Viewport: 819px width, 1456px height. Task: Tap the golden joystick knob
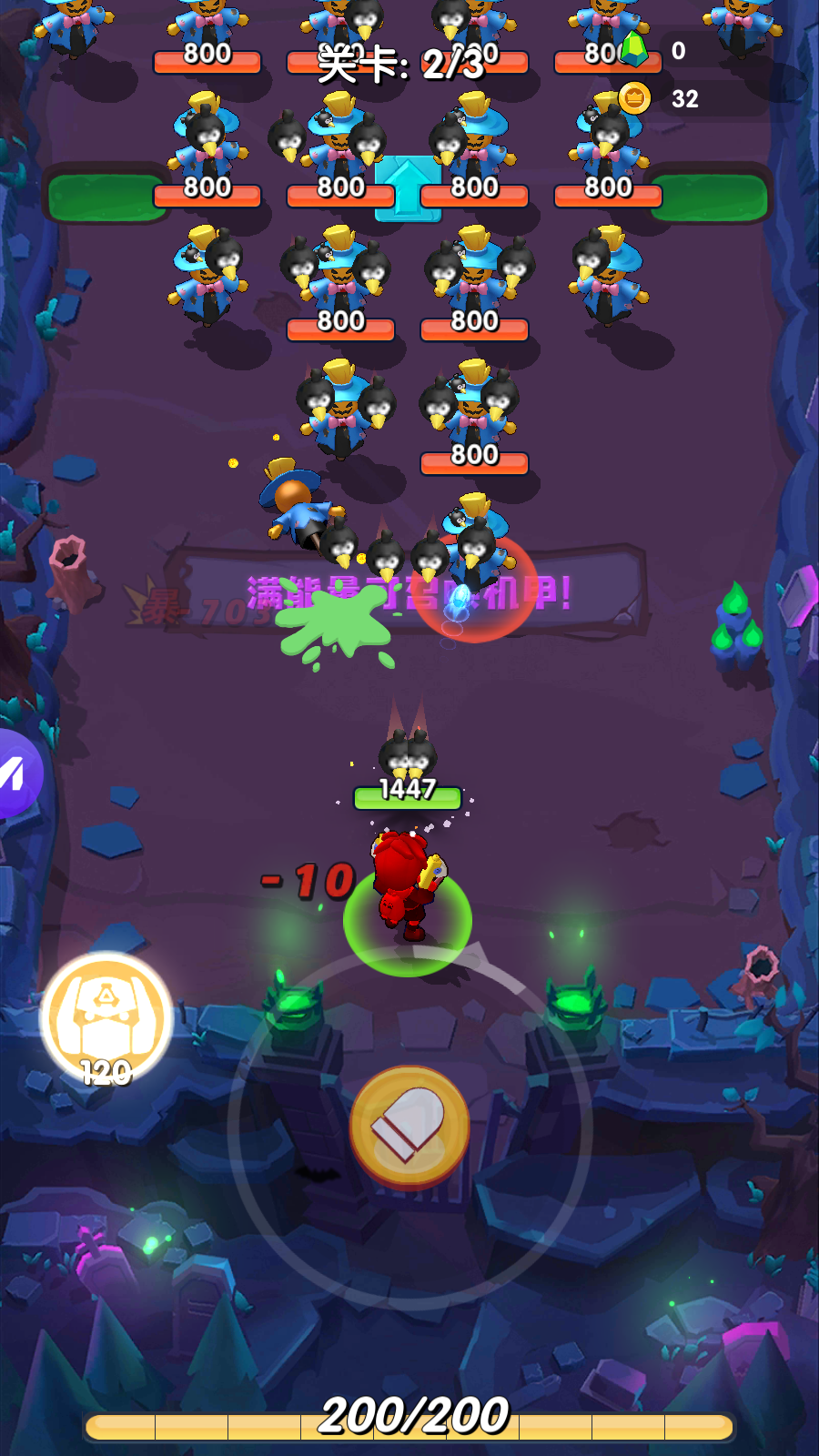[x=409, y=1126]
